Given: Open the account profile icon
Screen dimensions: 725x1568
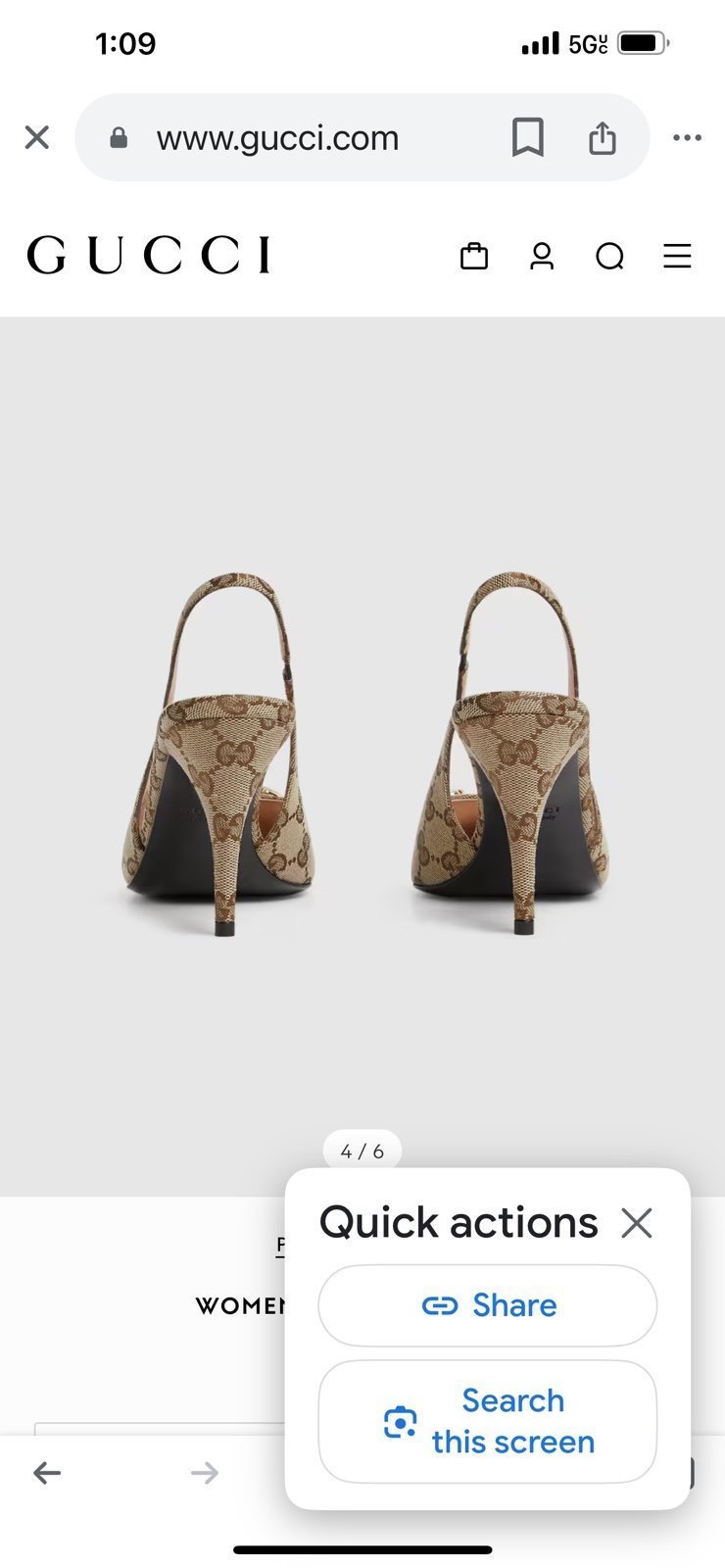Looking at the screenshot, I should 542,257.
